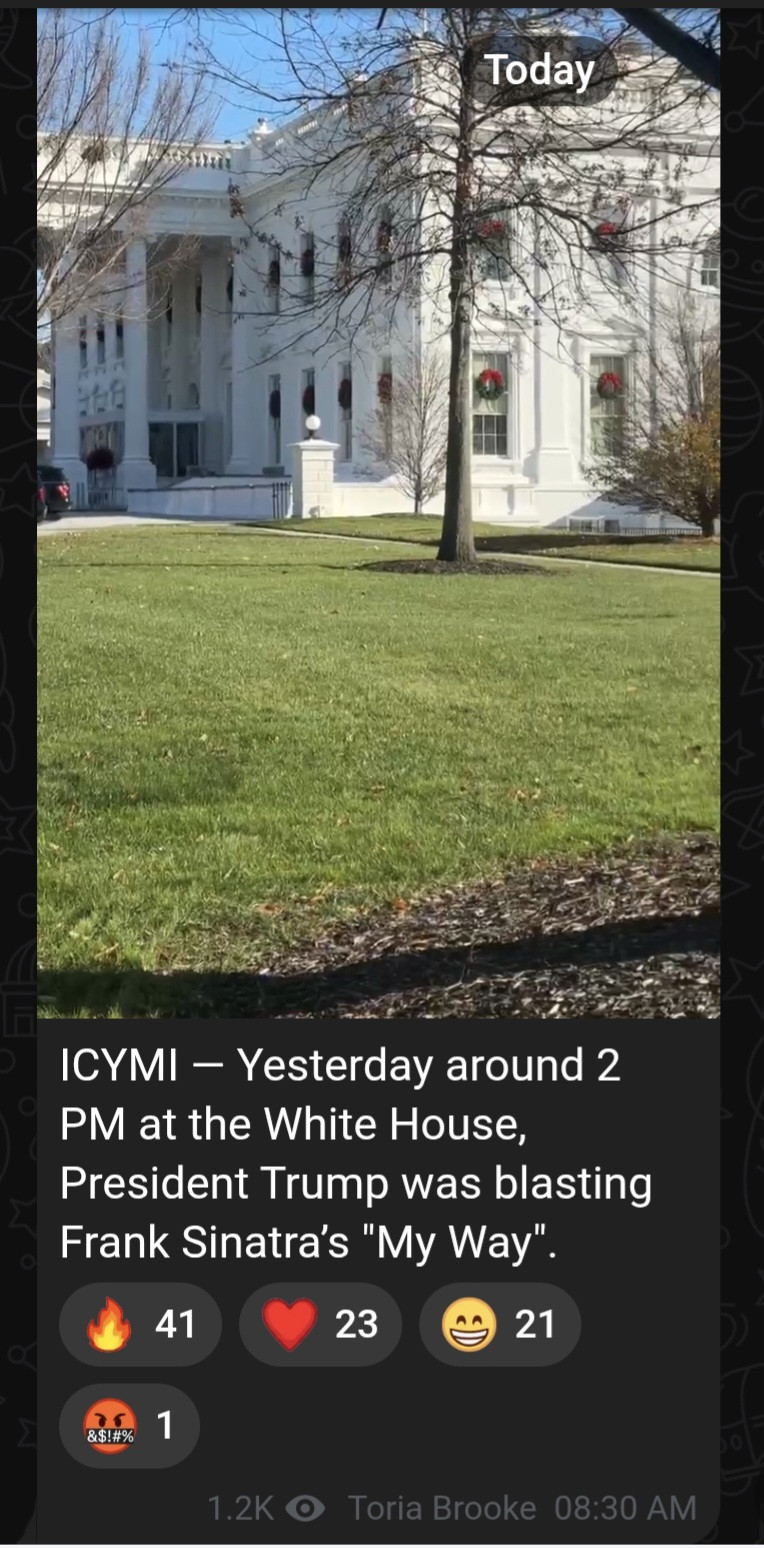Select the angry cursing face reaction

(129, 1425)
